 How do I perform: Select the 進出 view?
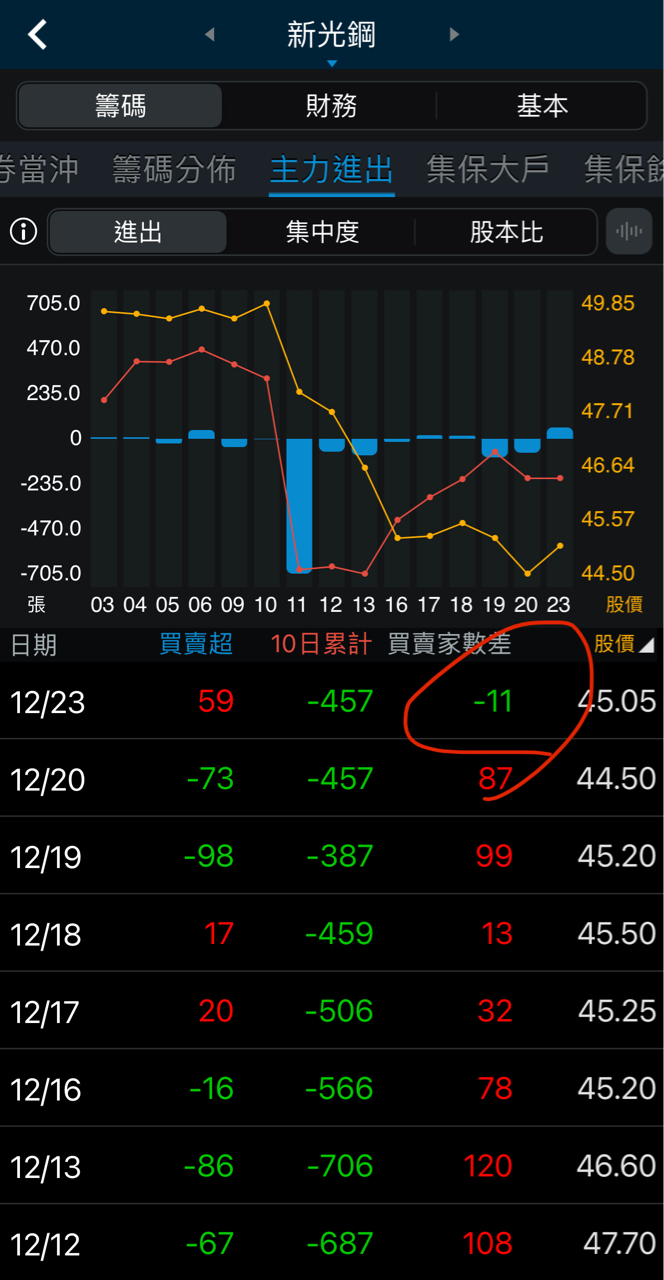click(x=138, y=232)
